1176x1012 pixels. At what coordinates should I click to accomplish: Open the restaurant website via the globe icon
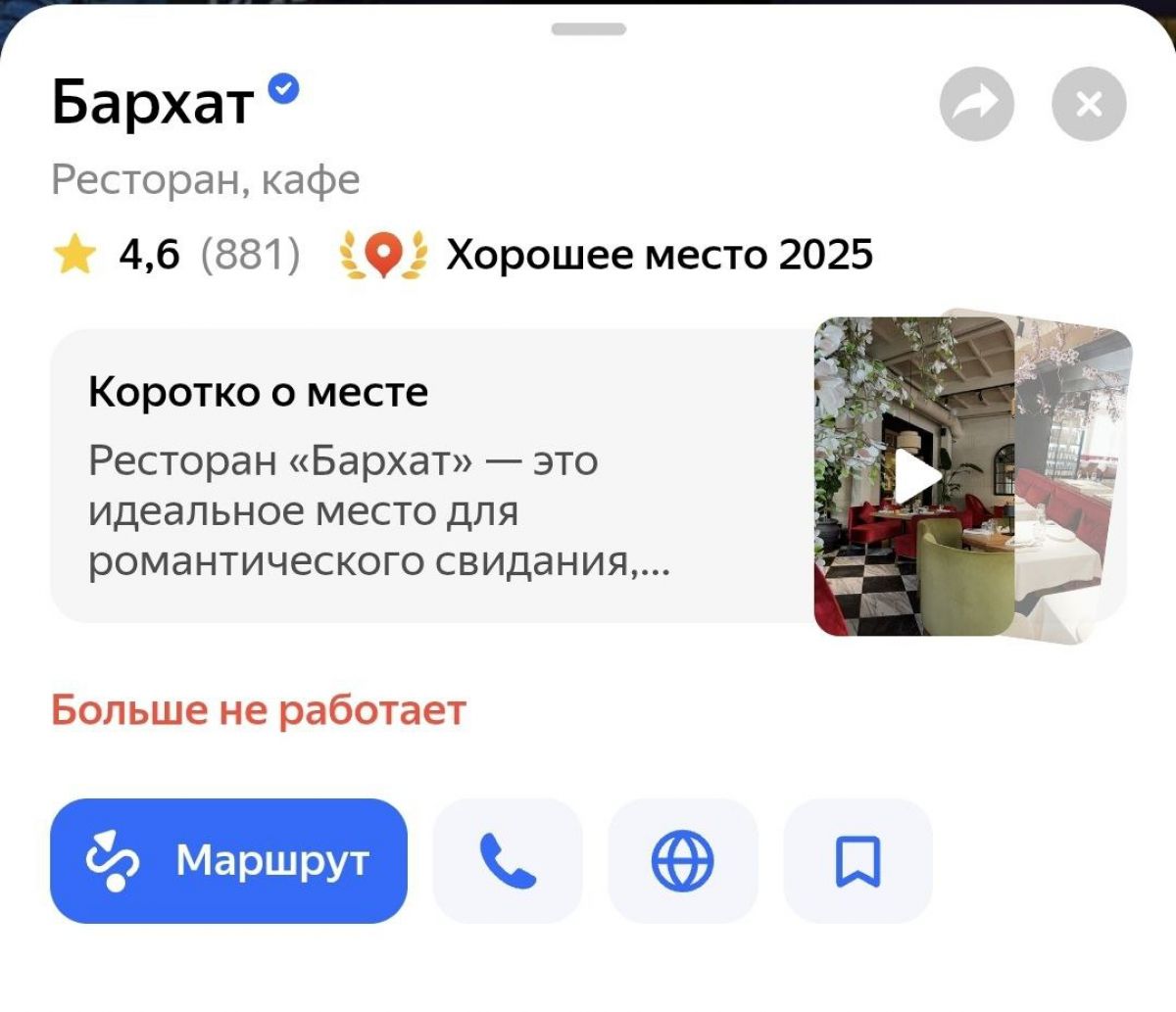[682, 861]
